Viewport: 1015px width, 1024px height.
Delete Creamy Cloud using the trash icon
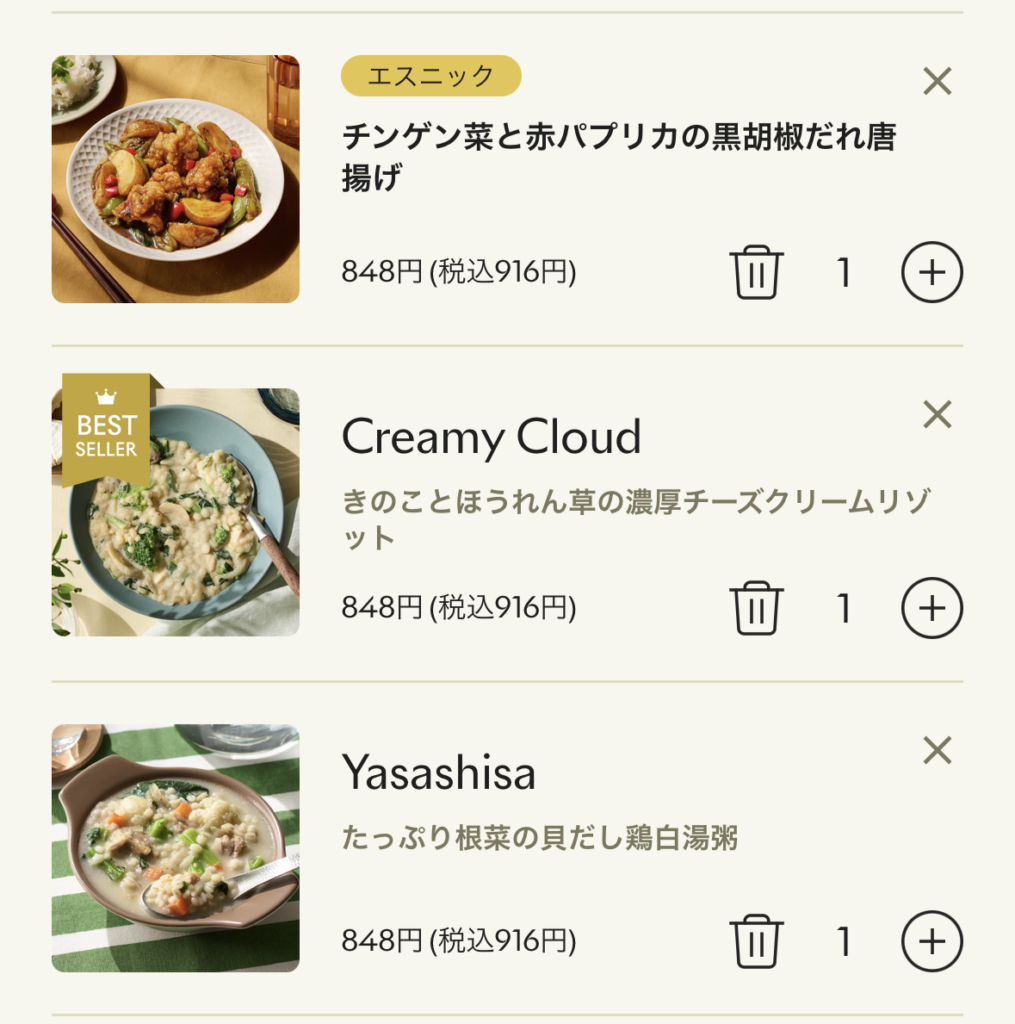(757, 608)
